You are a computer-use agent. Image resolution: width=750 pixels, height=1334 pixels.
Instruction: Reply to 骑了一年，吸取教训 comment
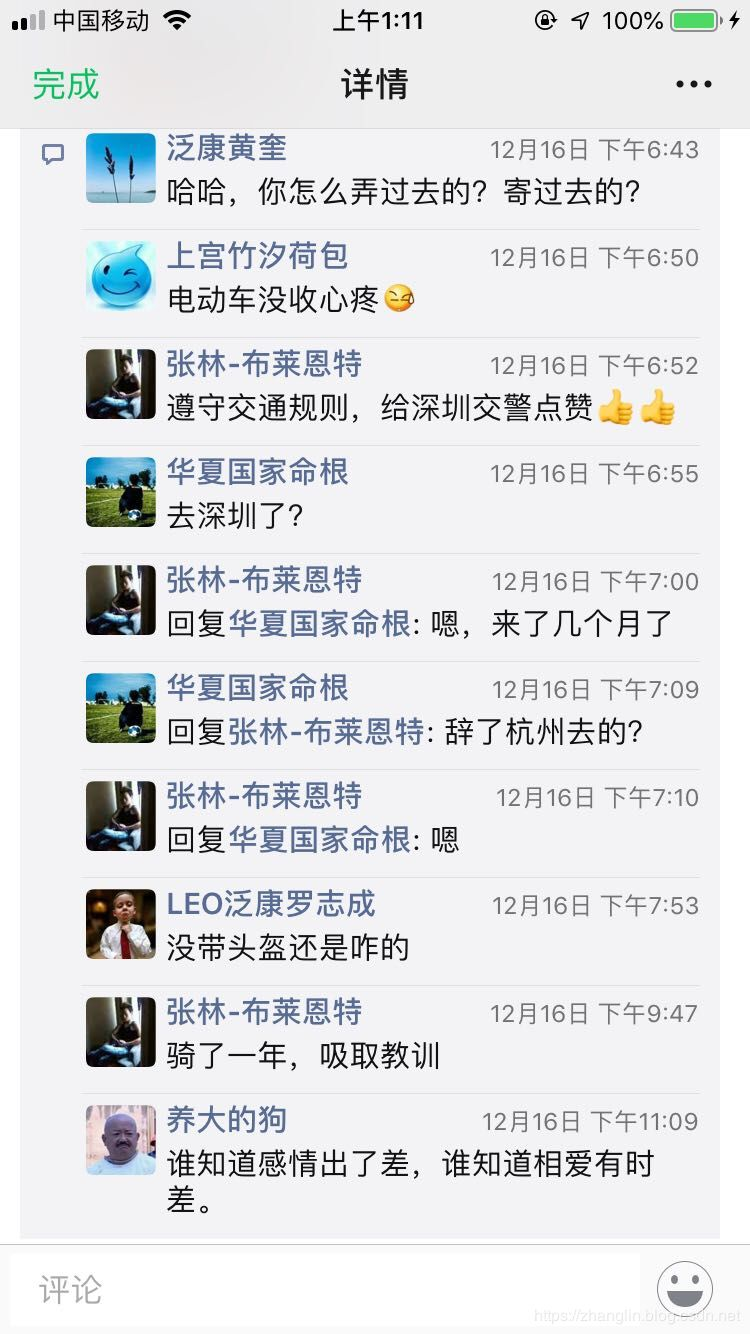(303, 1055)
